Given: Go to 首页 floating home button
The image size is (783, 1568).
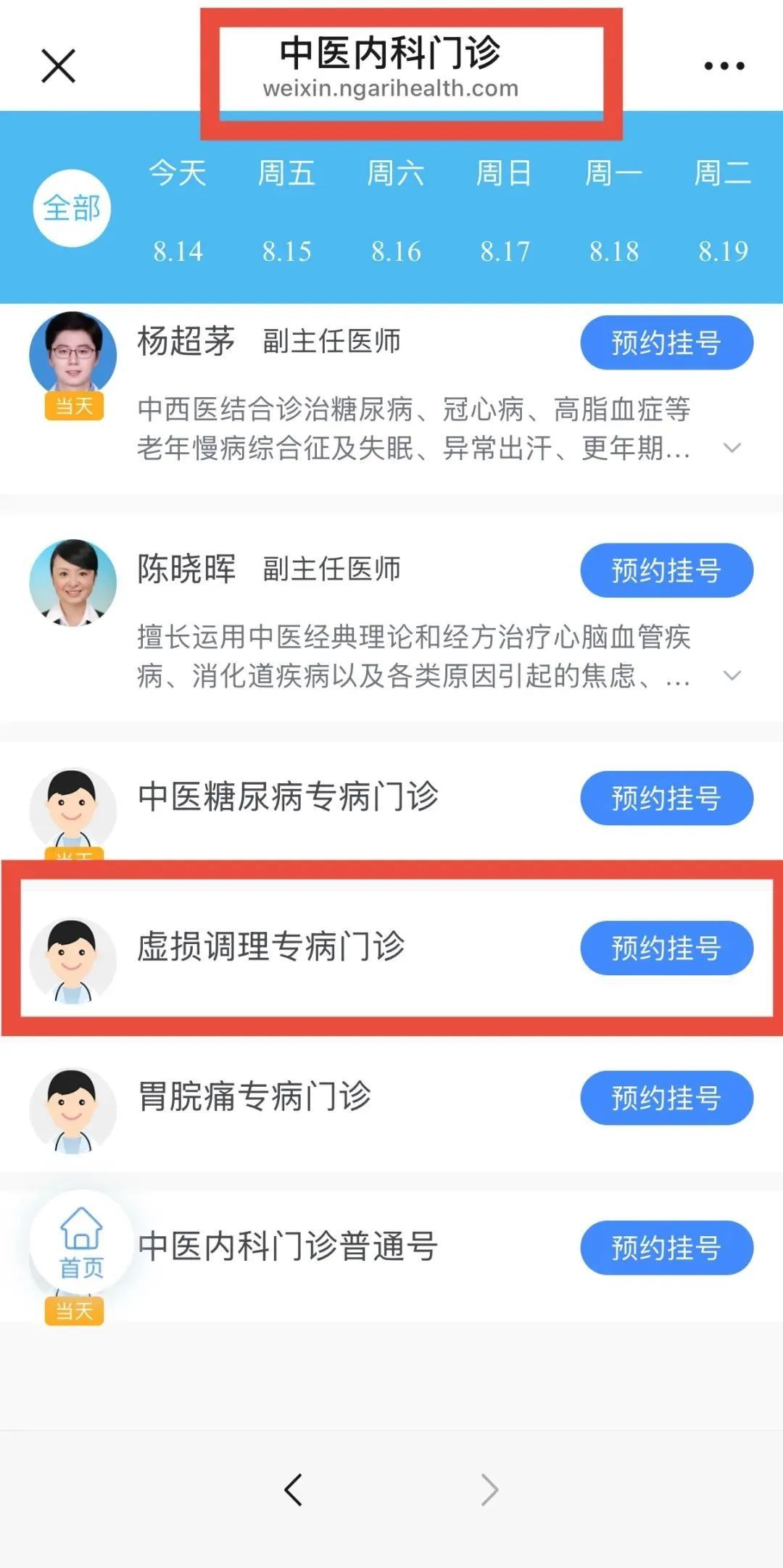Looking at the screenshot, I should 81,1243.
